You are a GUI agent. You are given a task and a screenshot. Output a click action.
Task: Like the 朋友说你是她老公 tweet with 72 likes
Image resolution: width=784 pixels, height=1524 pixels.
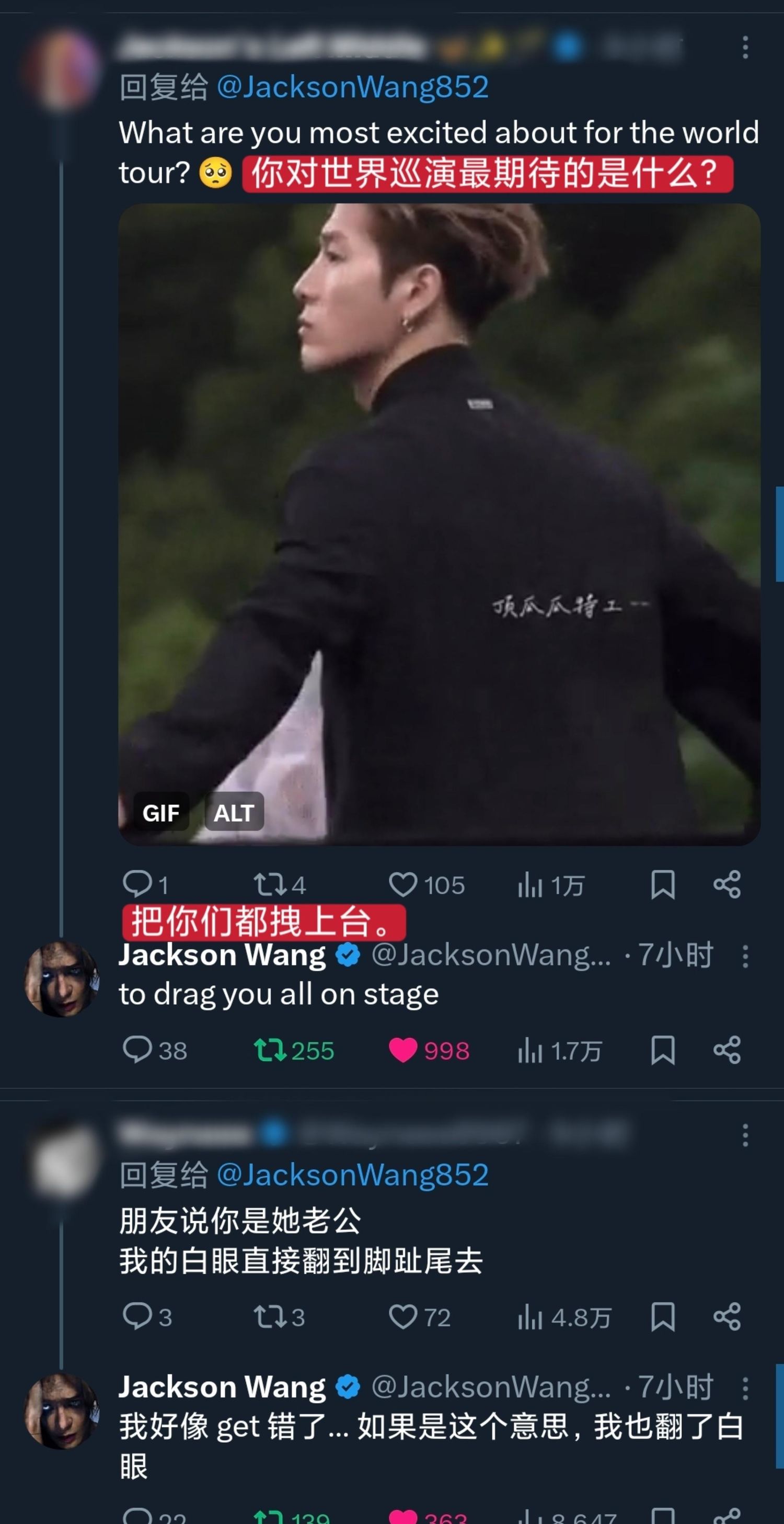click(403, 1317)
